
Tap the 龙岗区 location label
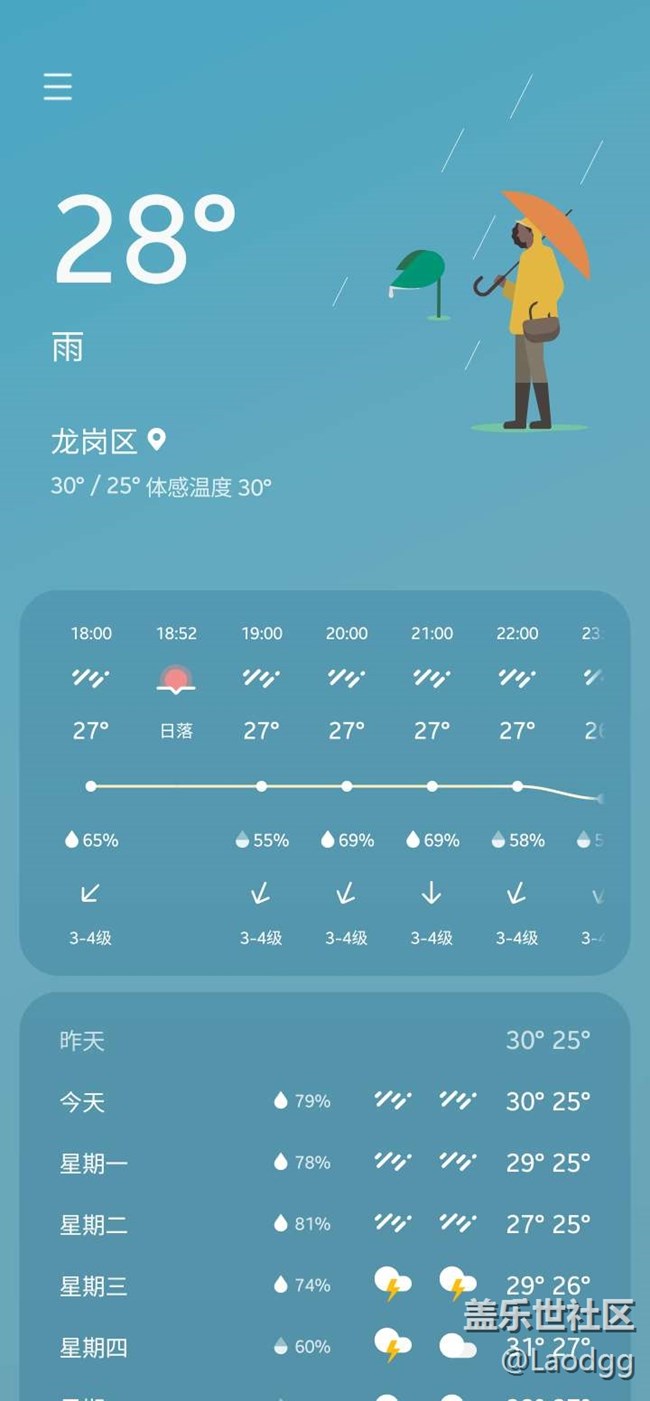click(94, 441)
